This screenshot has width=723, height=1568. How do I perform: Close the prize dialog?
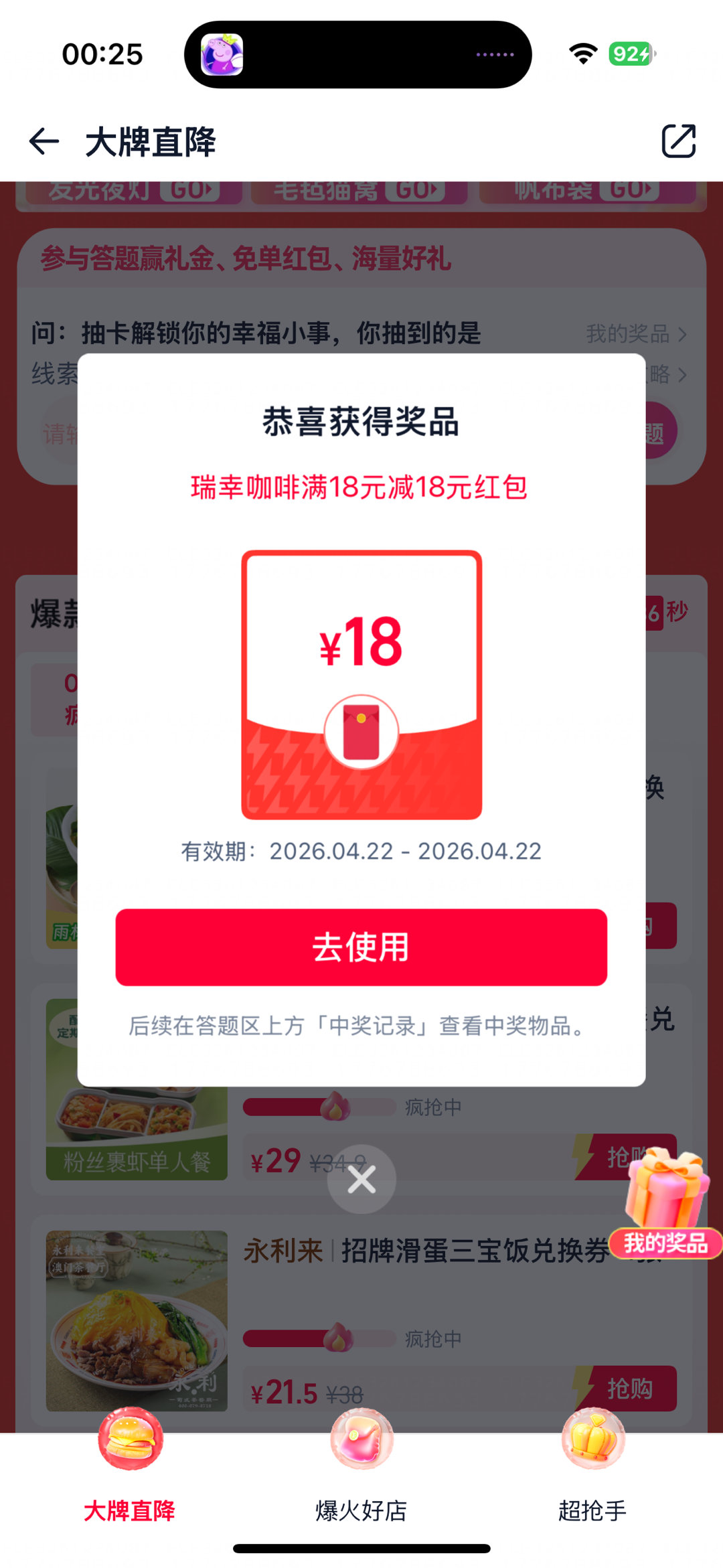[x=361, y=1180]
